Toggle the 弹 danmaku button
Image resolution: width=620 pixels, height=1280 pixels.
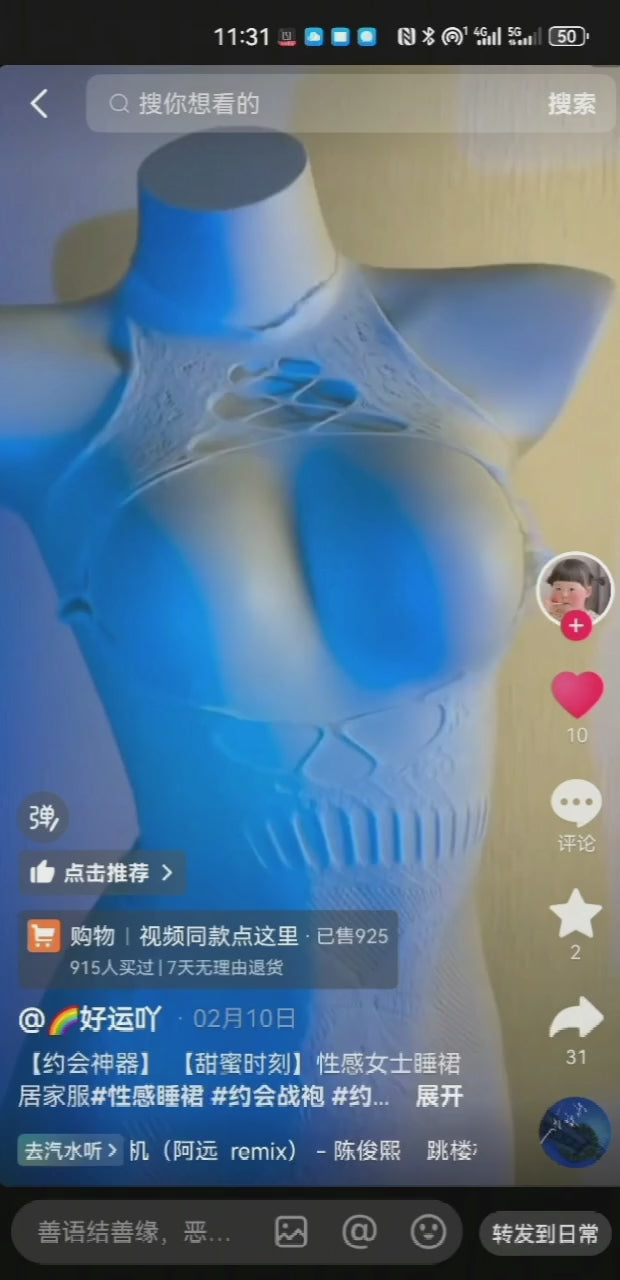pos(42,819)
